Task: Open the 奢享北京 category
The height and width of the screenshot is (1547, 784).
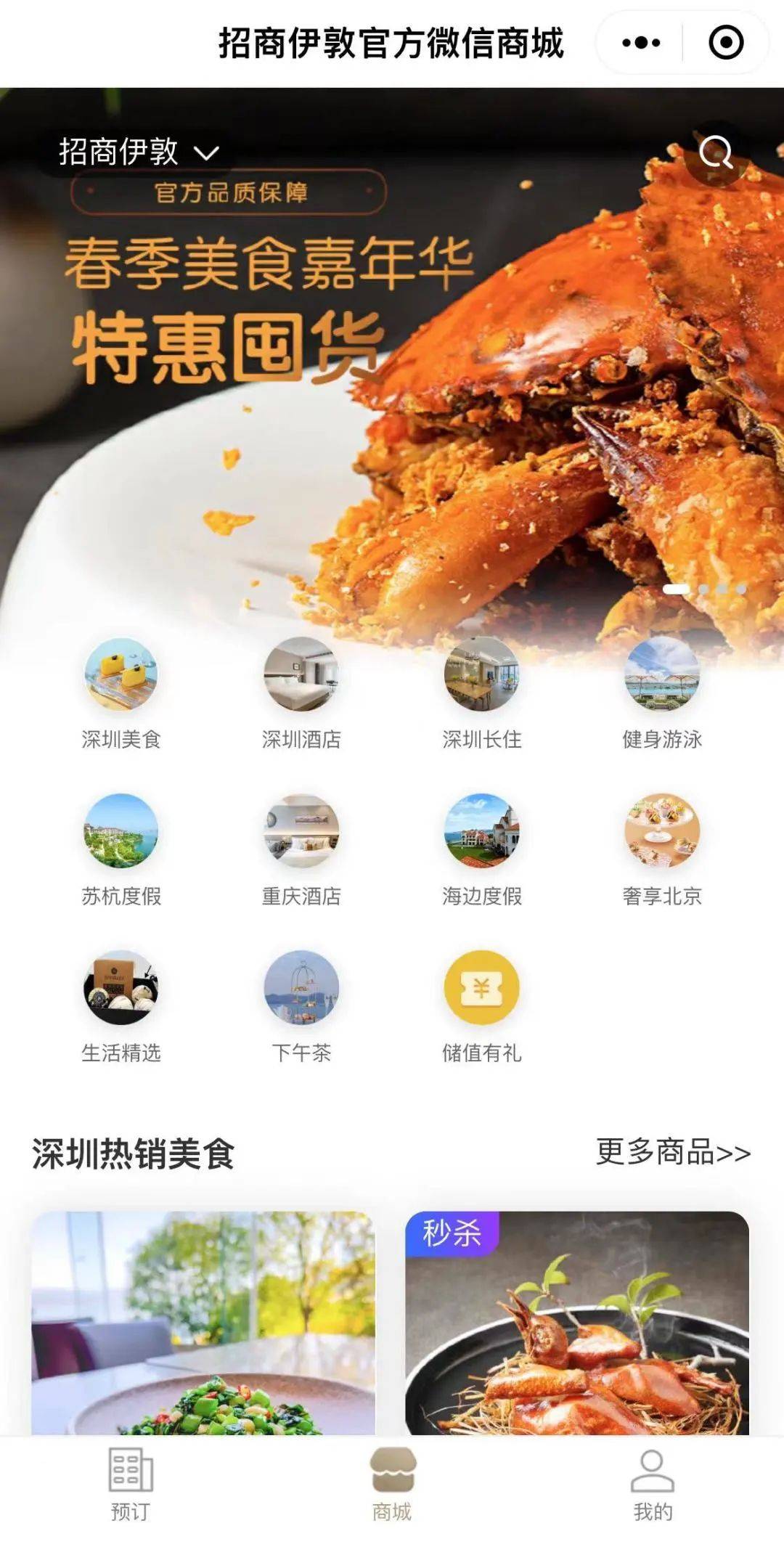Action: (662, 849)
